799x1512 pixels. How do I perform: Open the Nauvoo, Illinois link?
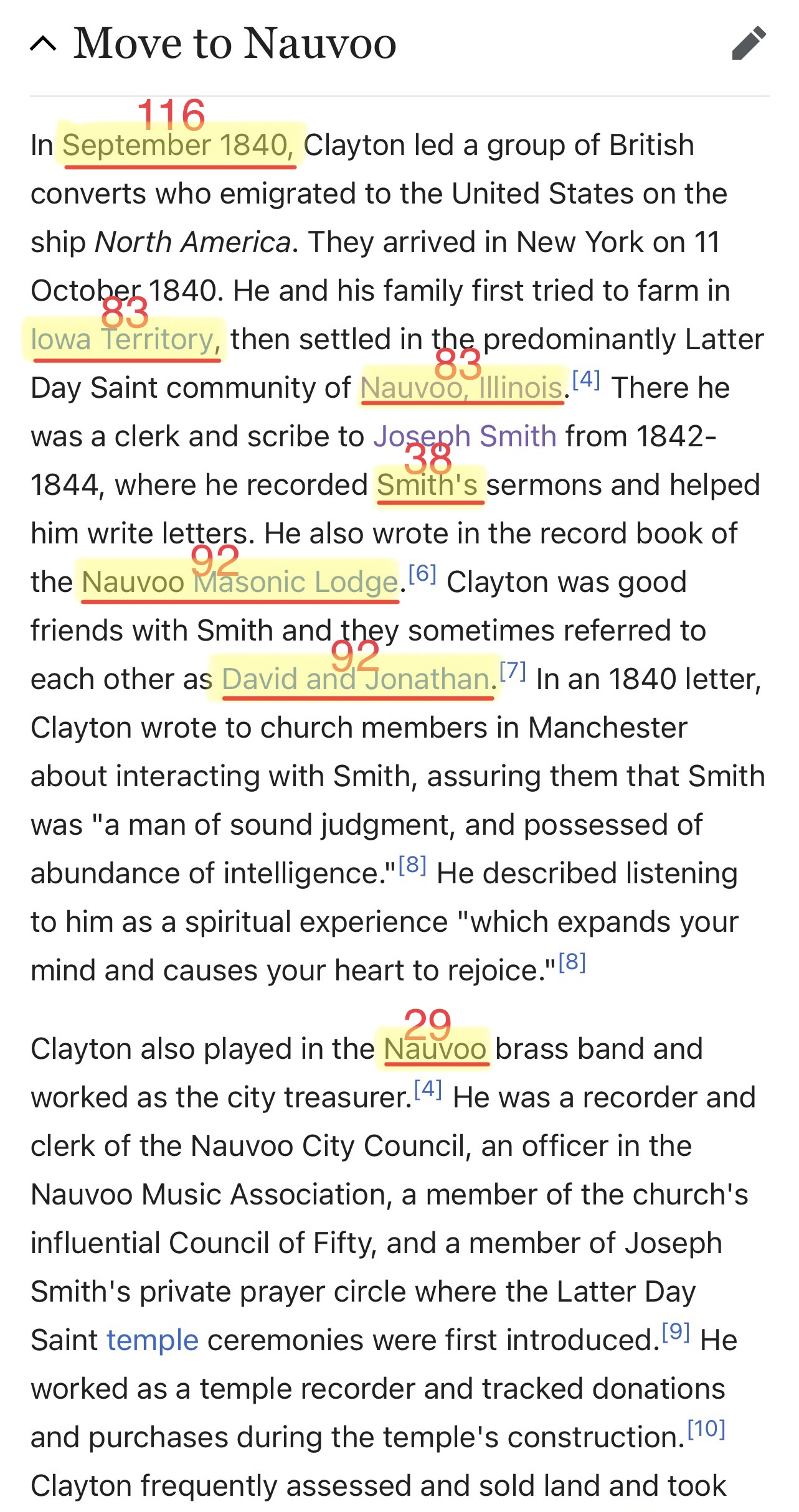(461, 388)
